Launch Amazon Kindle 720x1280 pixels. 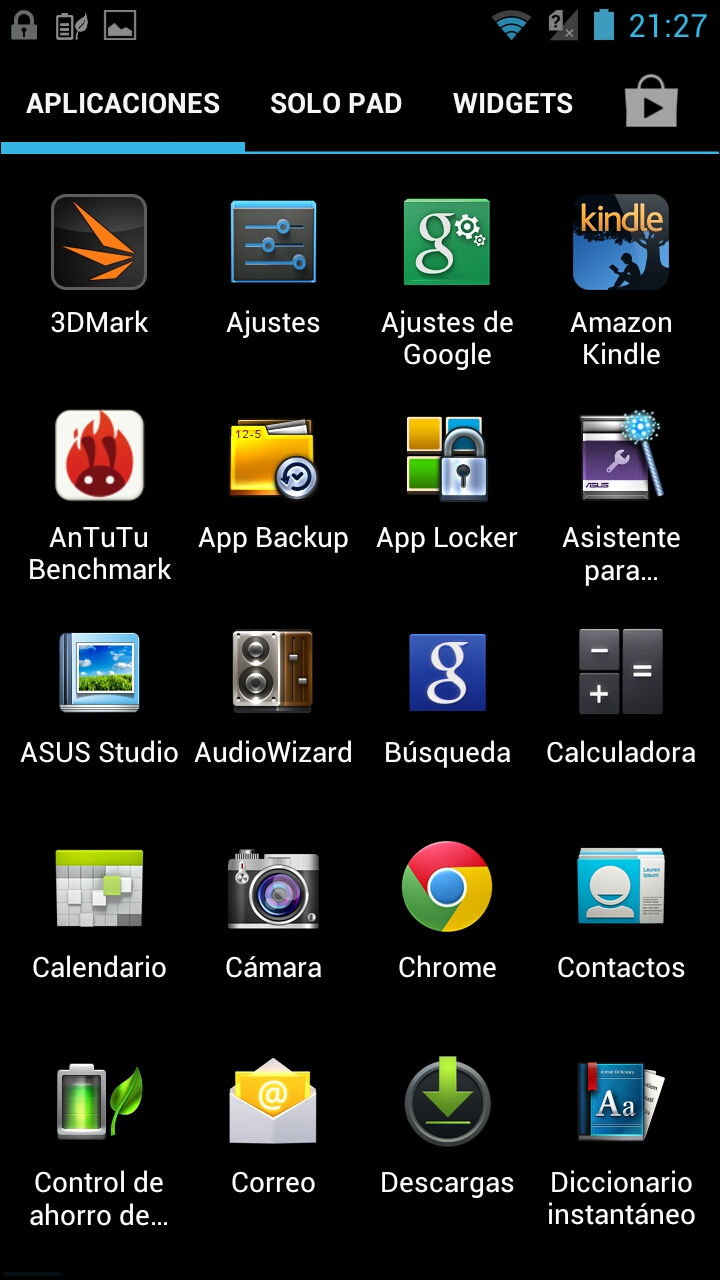(x=621, y=243)
